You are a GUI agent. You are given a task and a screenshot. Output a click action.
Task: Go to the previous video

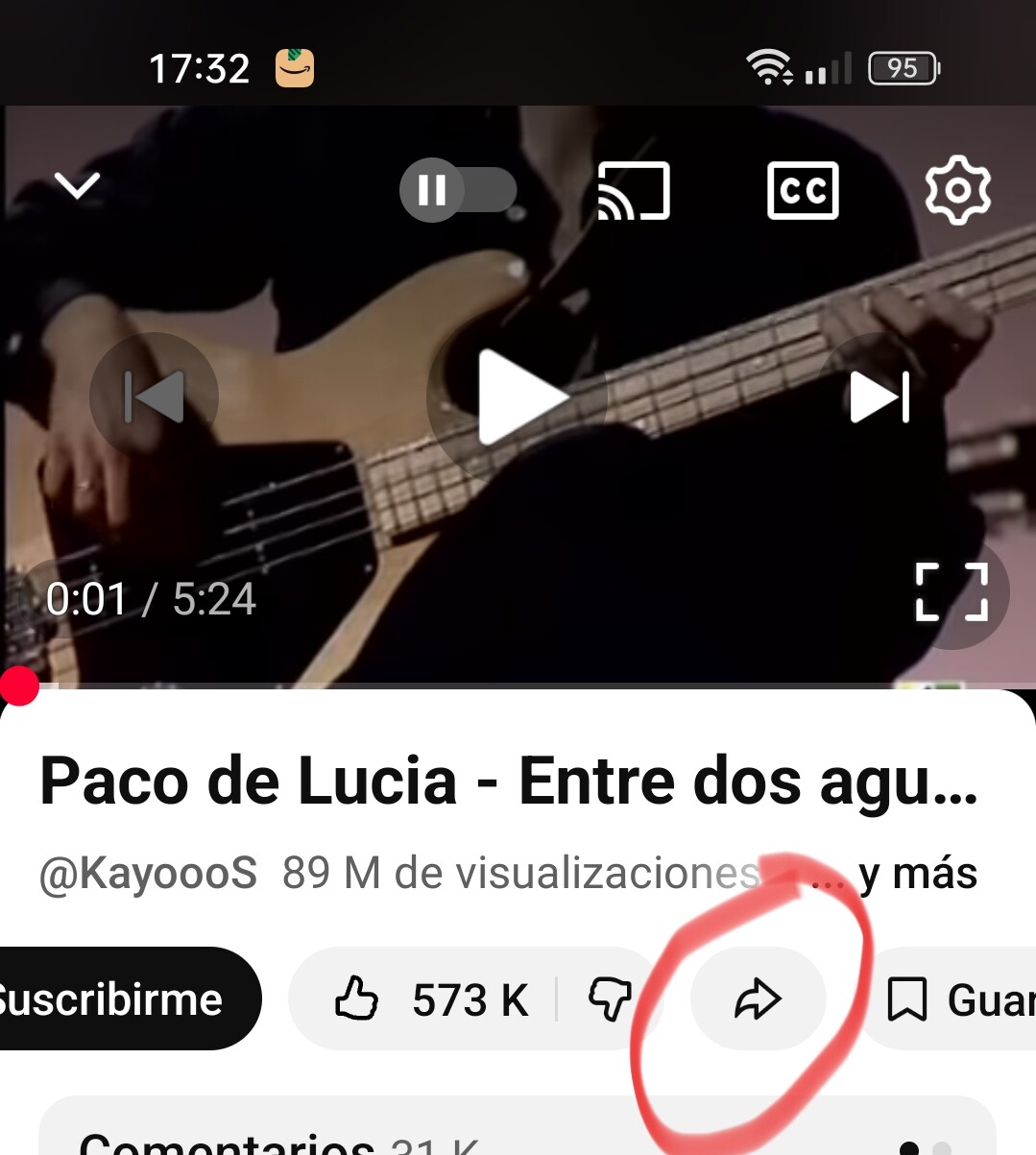click(x=155, y=397)
